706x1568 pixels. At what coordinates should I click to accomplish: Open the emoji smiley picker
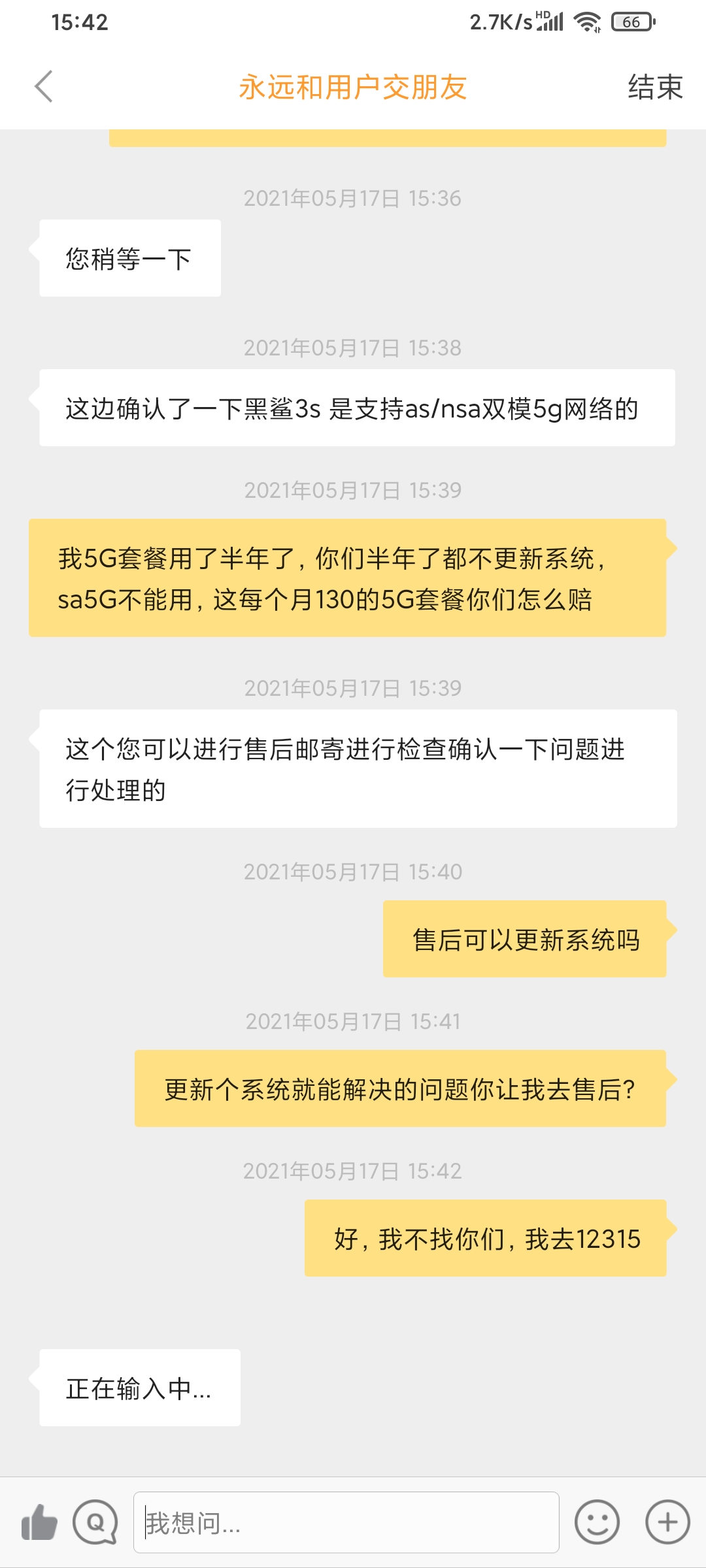point(597,1522)
